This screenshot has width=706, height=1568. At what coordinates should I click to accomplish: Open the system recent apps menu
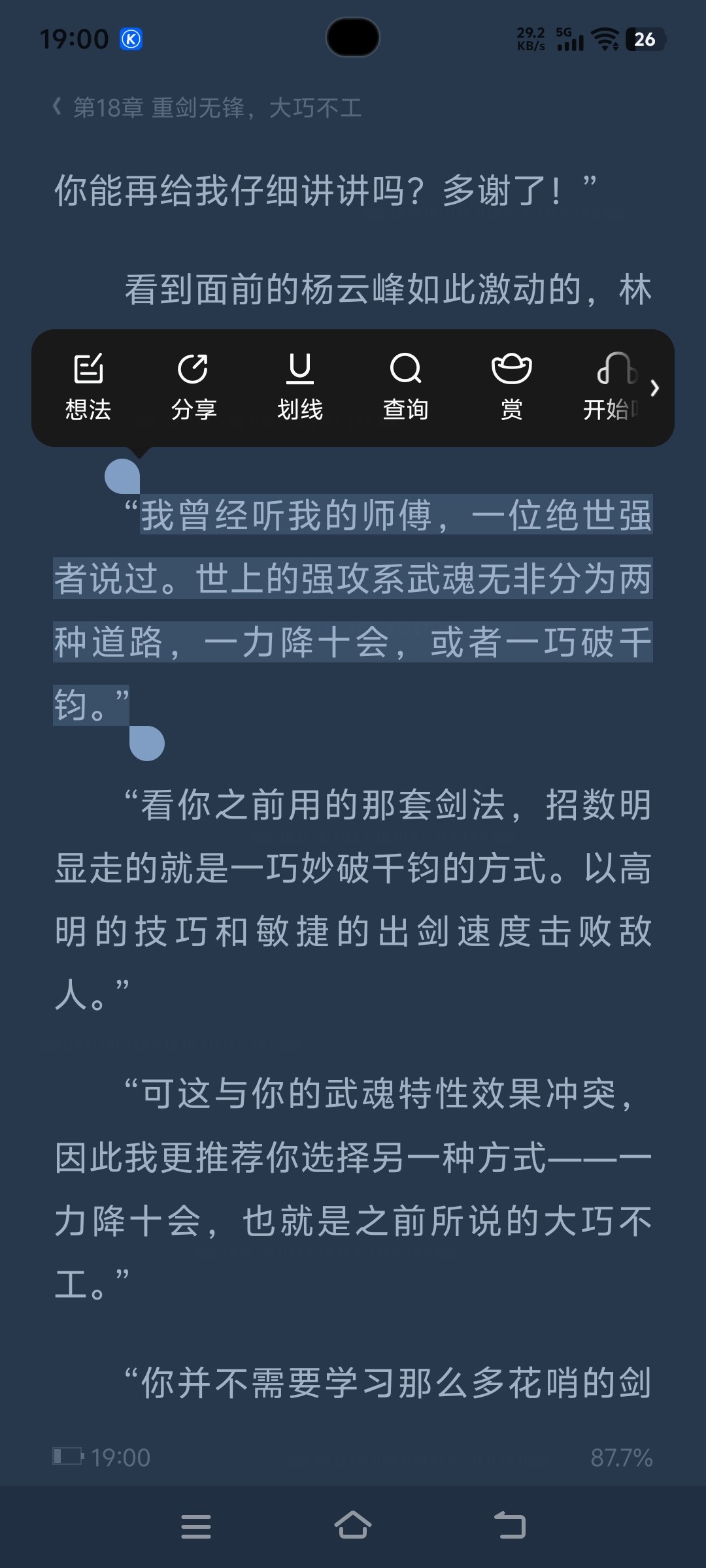(x=196, y=1526)
